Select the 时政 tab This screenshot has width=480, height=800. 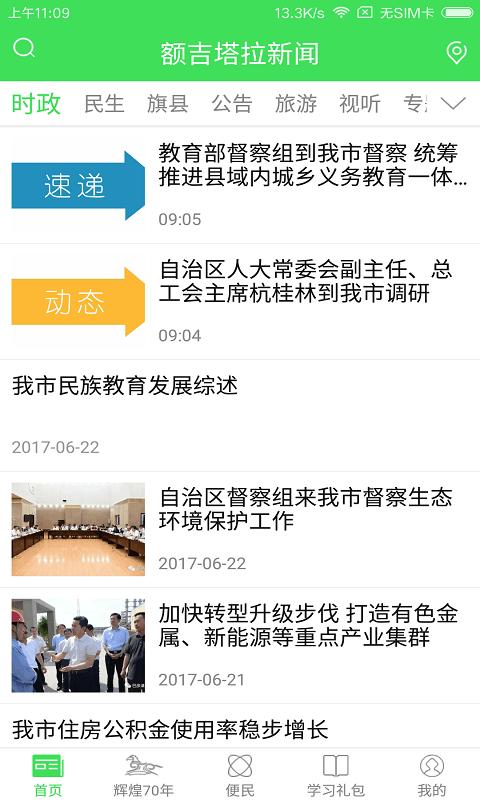pos(36,104)
